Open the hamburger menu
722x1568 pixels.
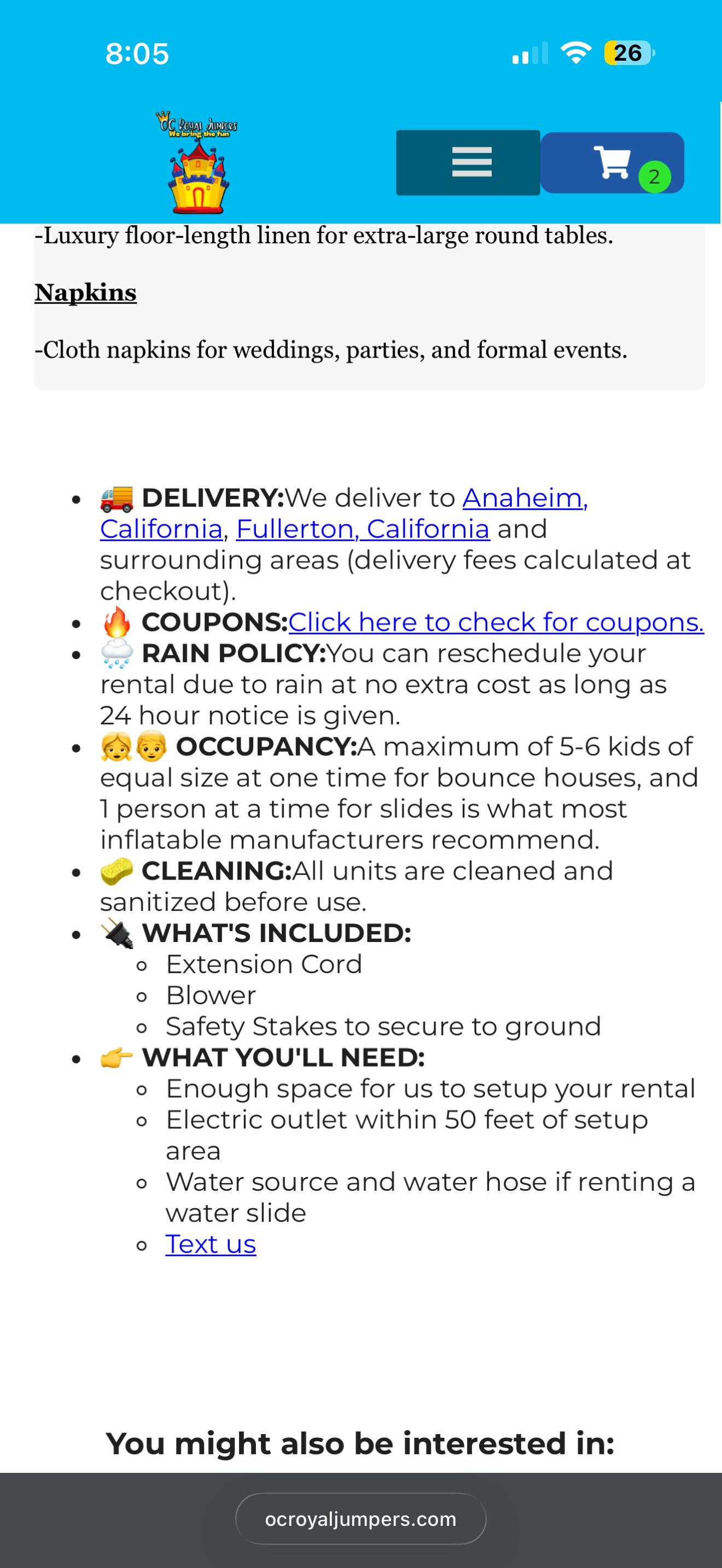pyautogui.click(x=468, y=162)
